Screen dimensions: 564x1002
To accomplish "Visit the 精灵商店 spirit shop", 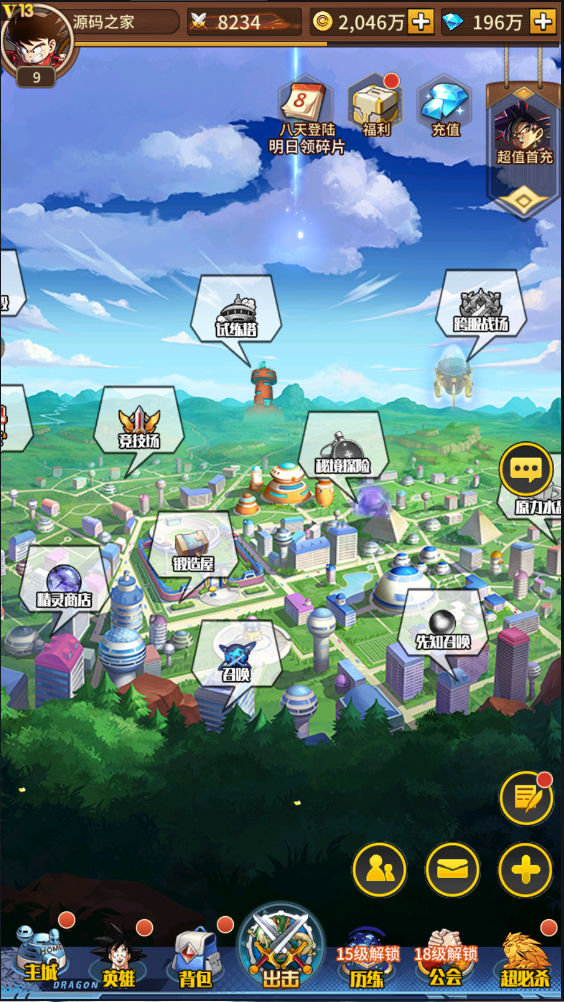I will coord(65,582).
